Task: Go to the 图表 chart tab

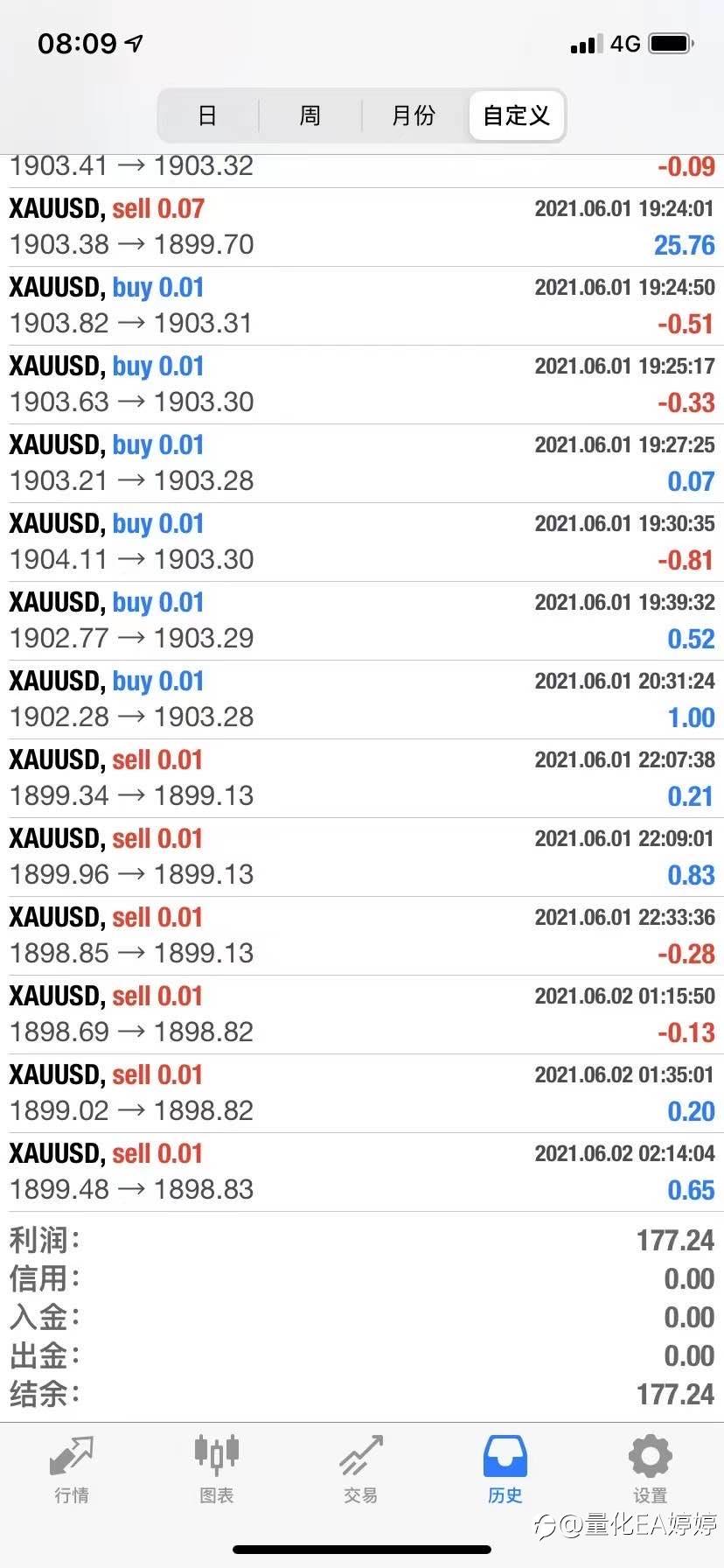Action: pyautogui.click(x=216, y=1468)
